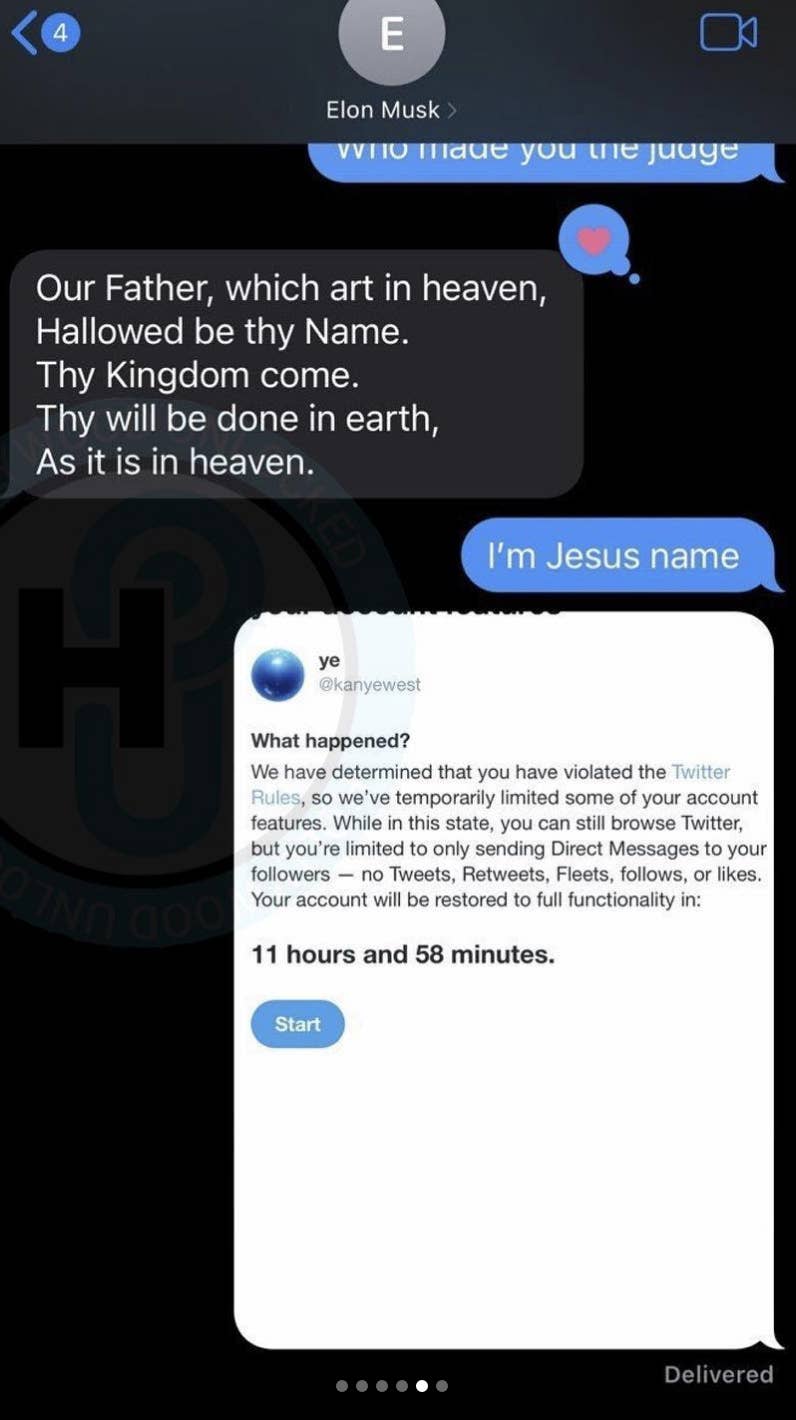Open Elon Musk contact details

(391, 109)
